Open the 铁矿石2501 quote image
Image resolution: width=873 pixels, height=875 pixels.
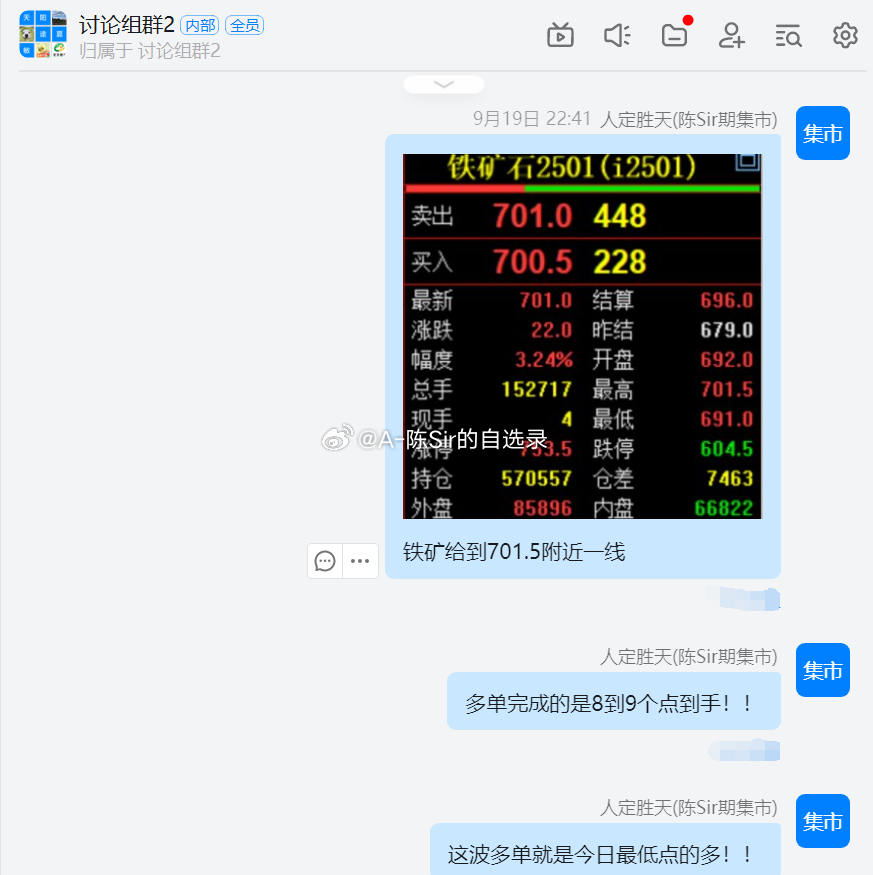582,336
